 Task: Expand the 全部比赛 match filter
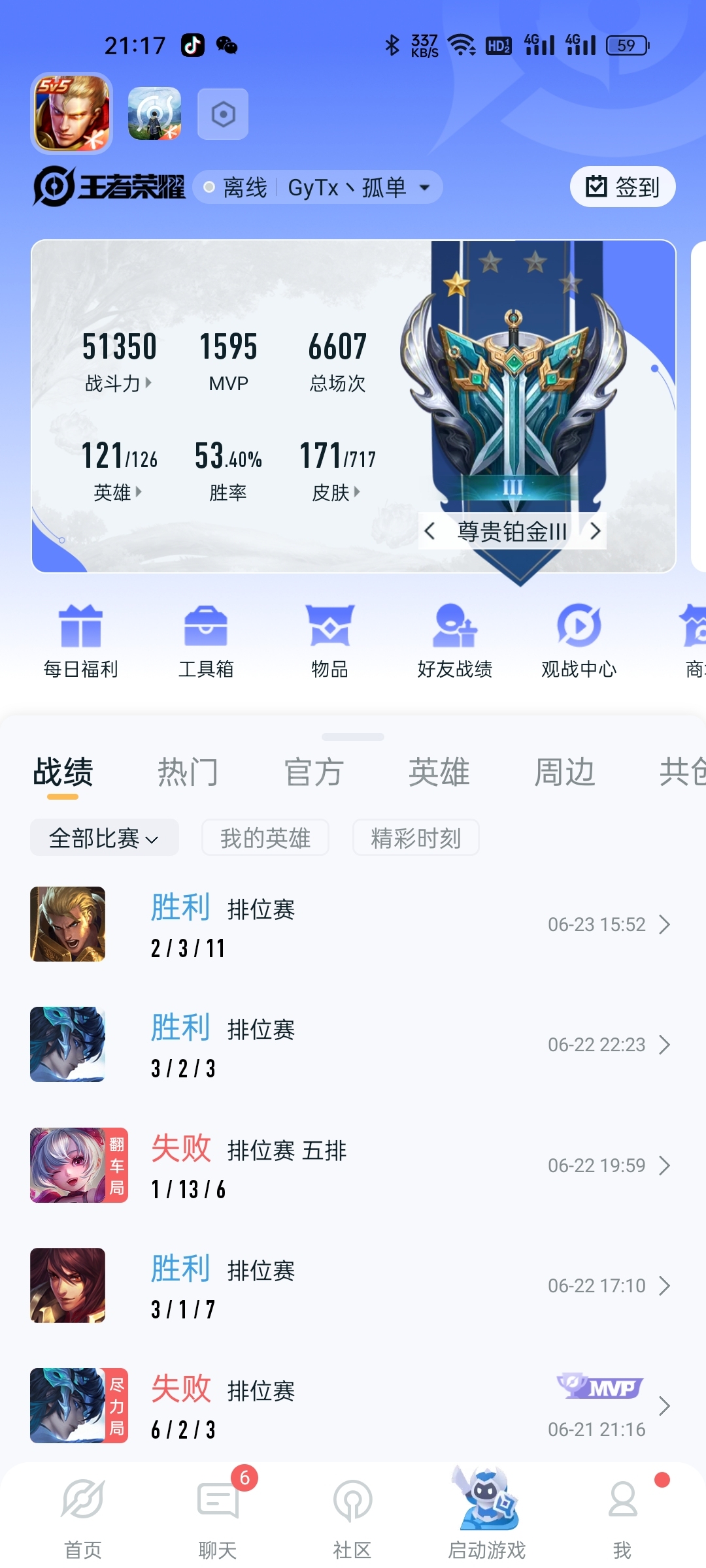(105, 838)
